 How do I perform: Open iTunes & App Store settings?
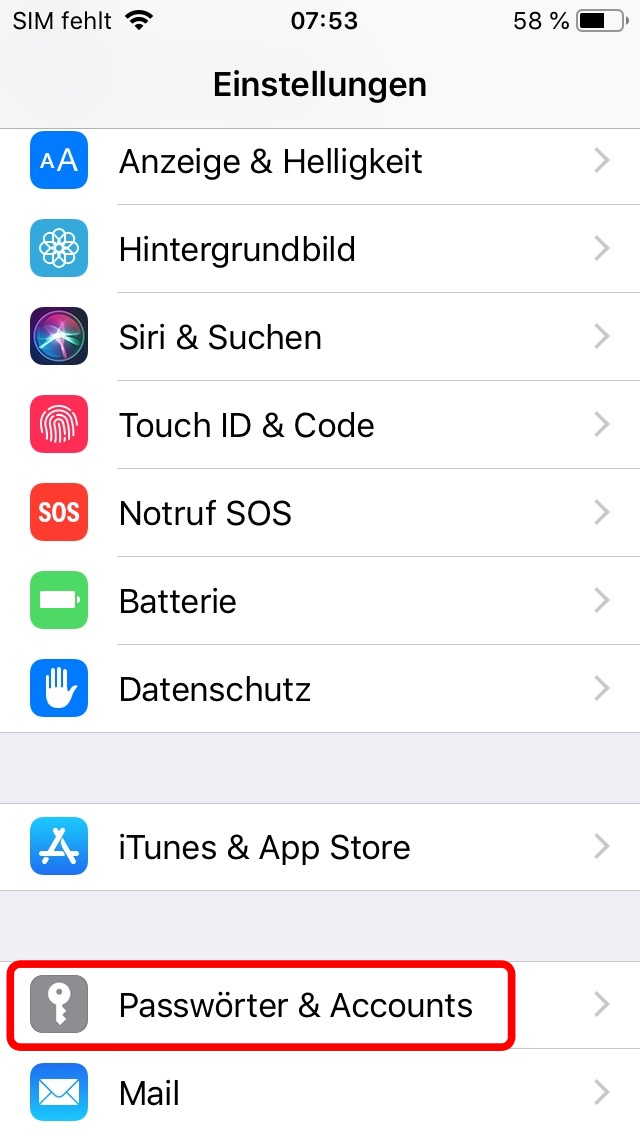pos(320,847)
